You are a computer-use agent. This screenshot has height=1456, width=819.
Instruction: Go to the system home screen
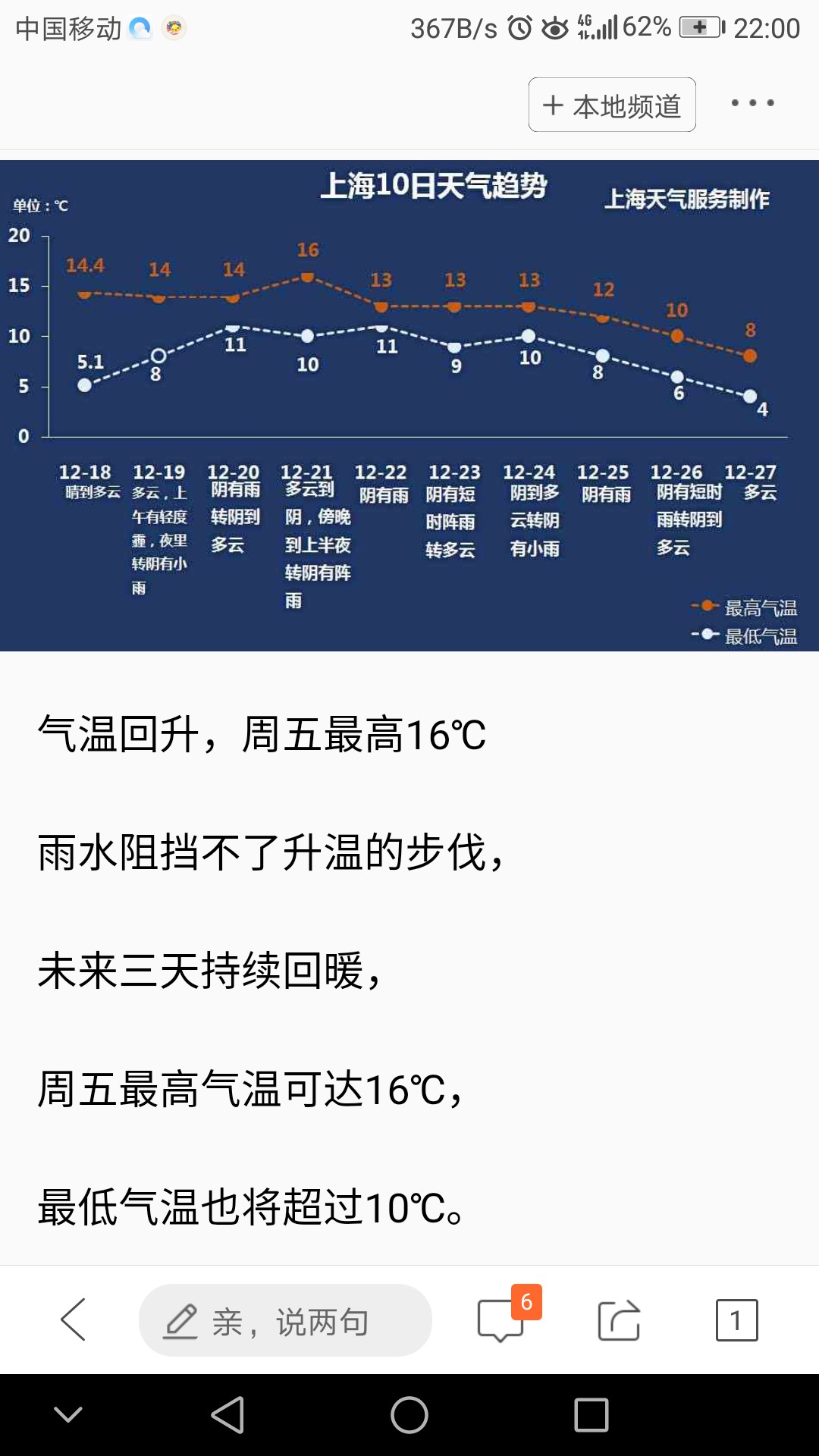pos(409,1415)
